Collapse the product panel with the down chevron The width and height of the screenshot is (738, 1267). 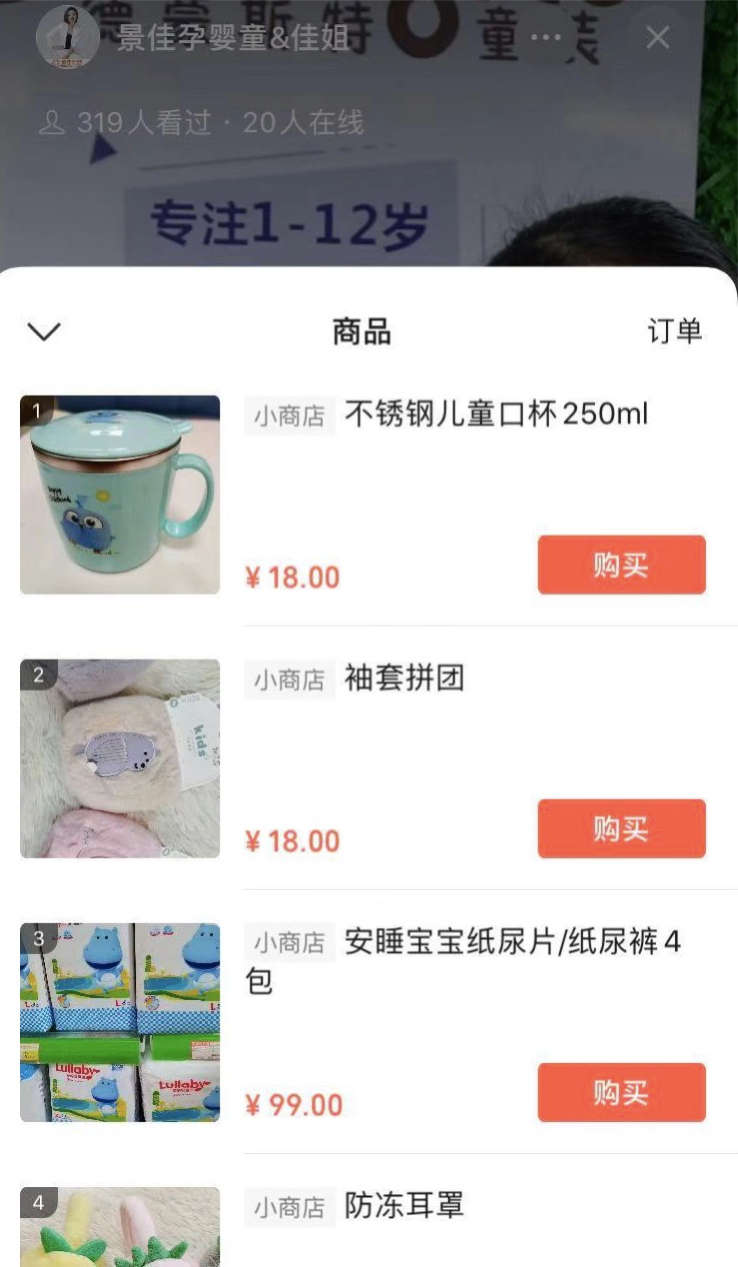point(43,332)
